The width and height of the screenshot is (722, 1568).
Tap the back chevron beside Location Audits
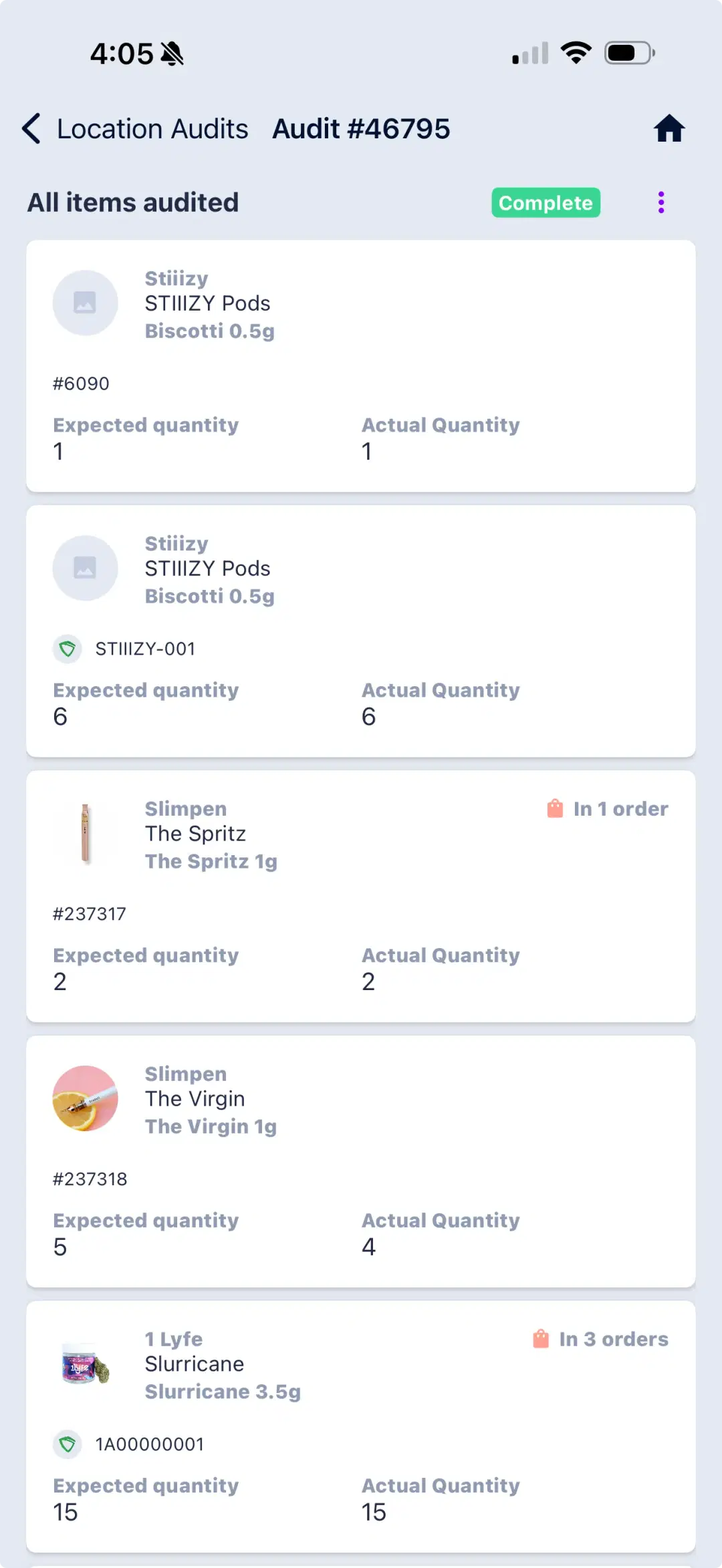[30, 128]
